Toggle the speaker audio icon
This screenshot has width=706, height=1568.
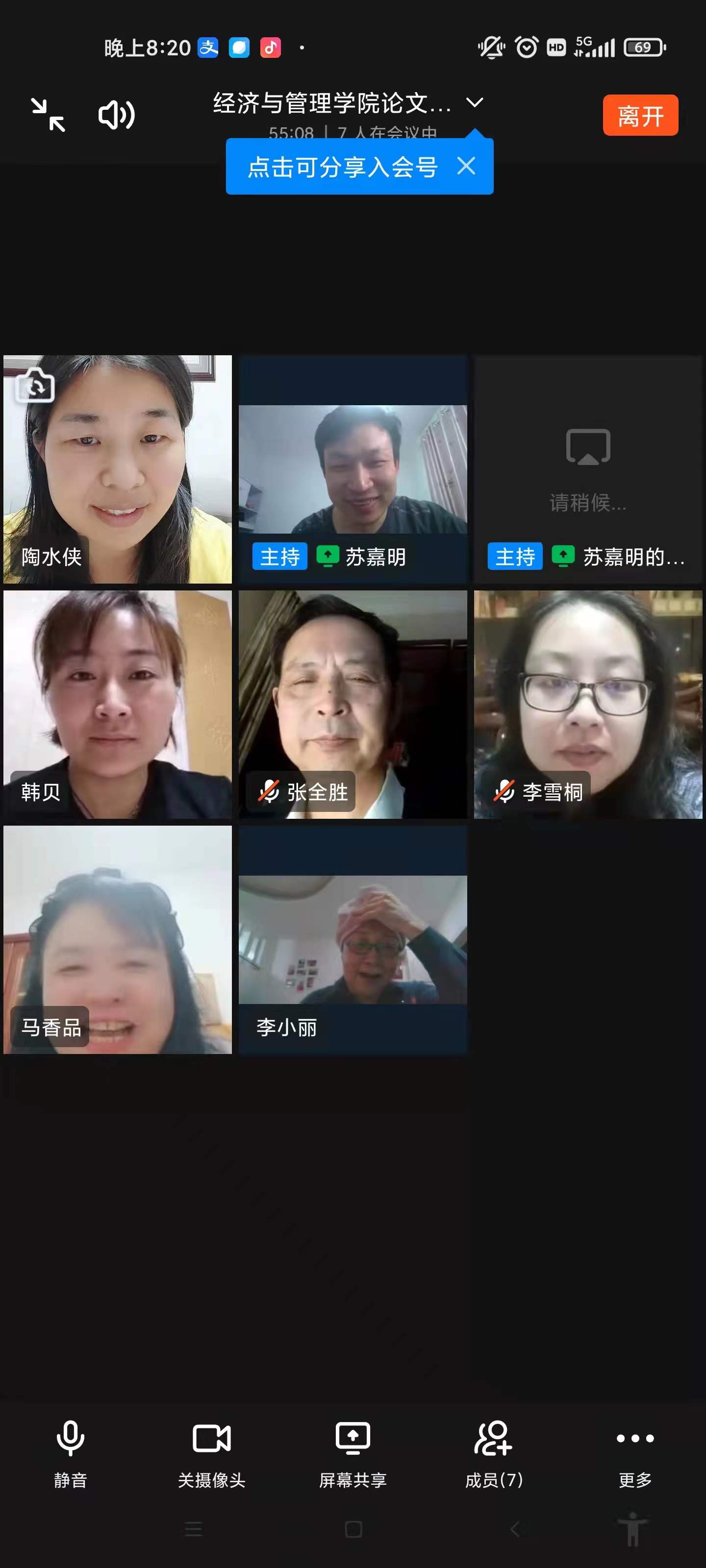point(116,115)
